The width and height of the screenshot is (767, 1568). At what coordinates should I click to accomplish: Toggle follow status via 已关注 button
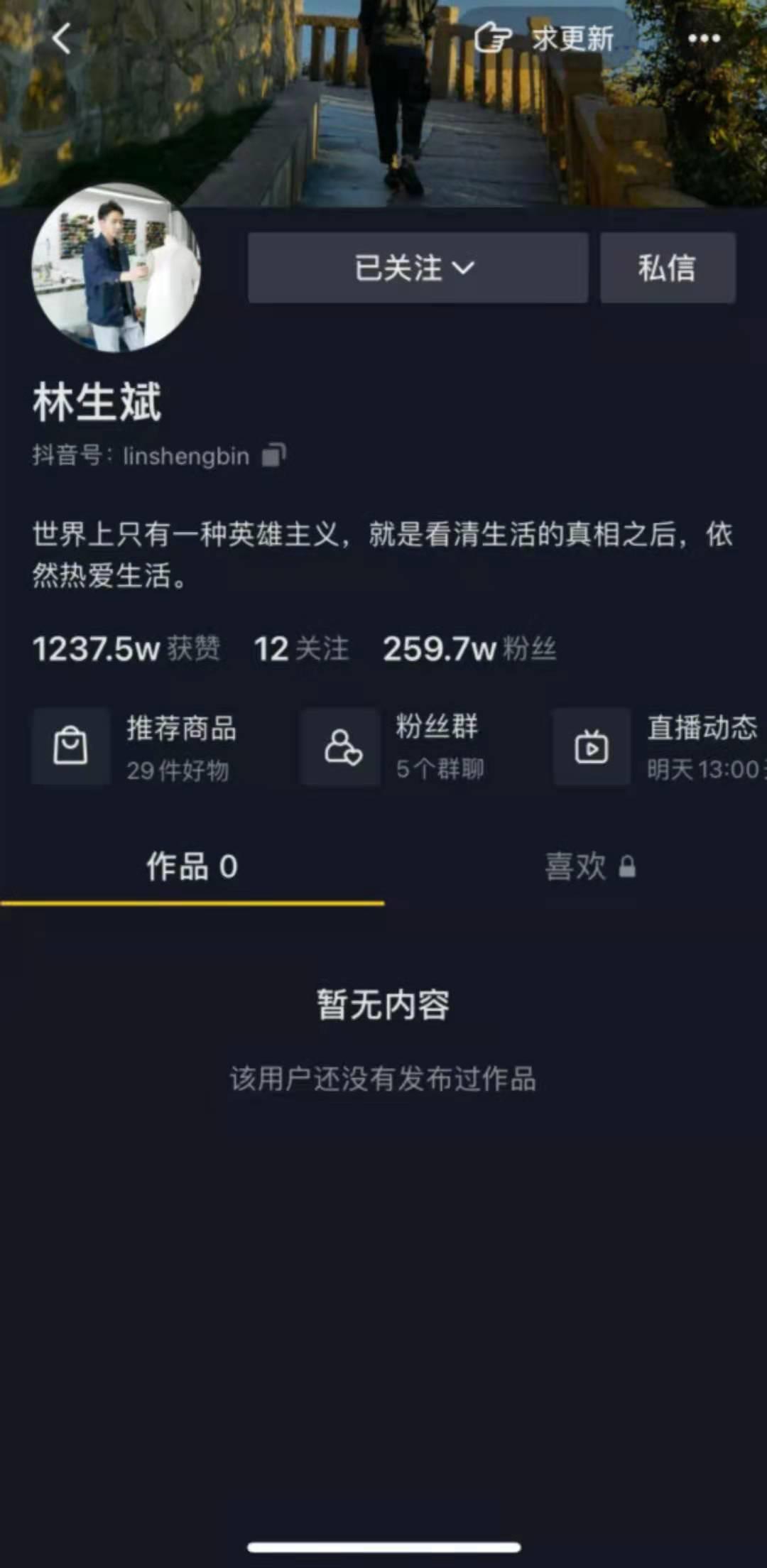[418, 268]
